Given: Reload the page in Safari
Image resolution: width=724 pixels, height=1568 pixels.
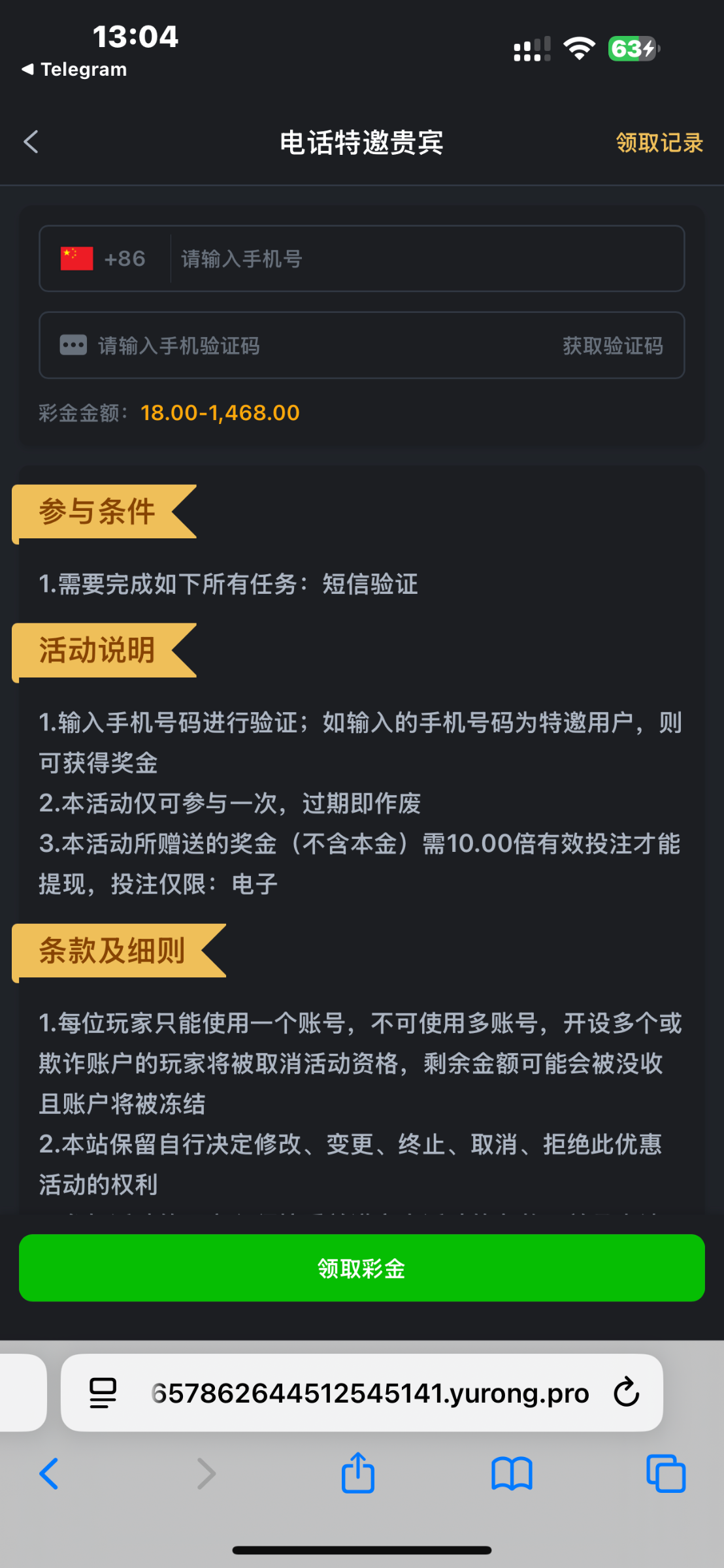Looking at the screenshot, I should tap(626, 1392).
